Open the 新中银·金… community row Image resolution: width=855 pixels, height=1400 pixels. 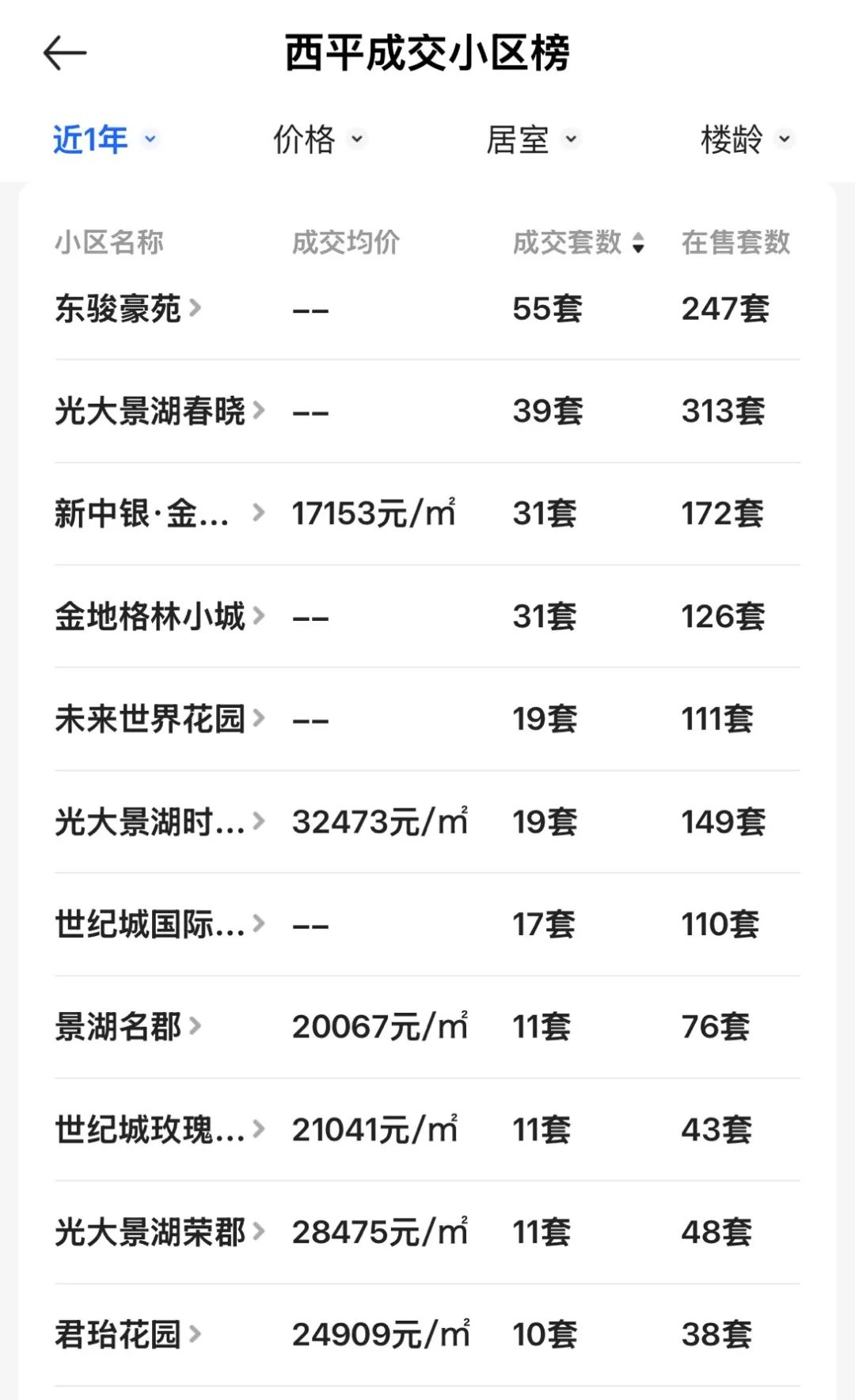pos(158,514)
